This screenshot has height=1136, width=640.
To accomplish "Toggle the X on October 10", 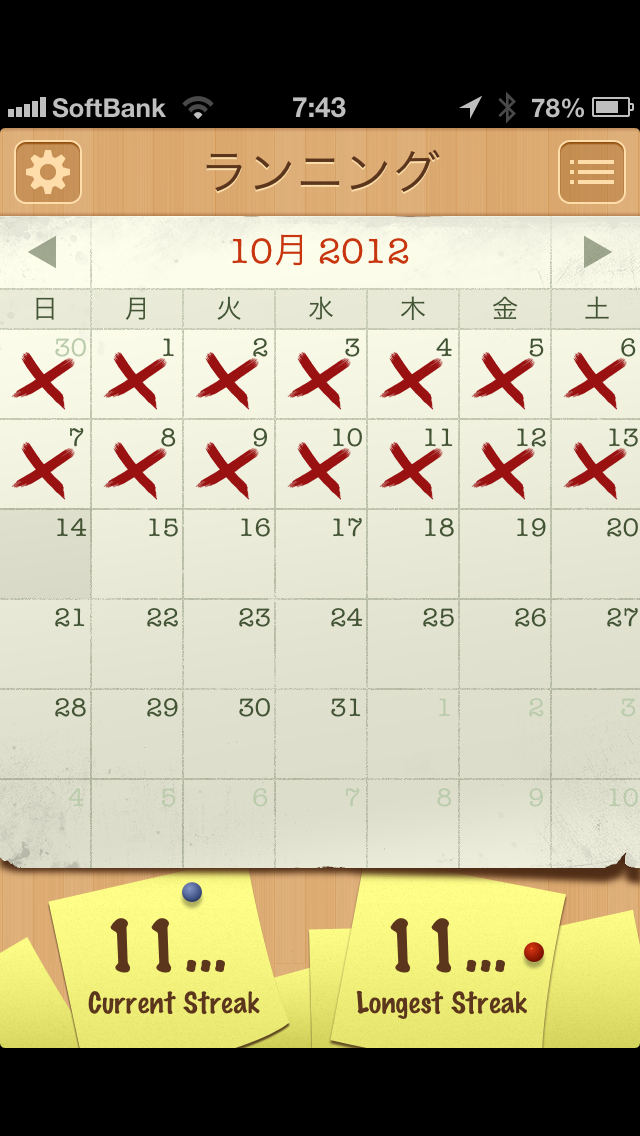I will click(x=321, y=464).
